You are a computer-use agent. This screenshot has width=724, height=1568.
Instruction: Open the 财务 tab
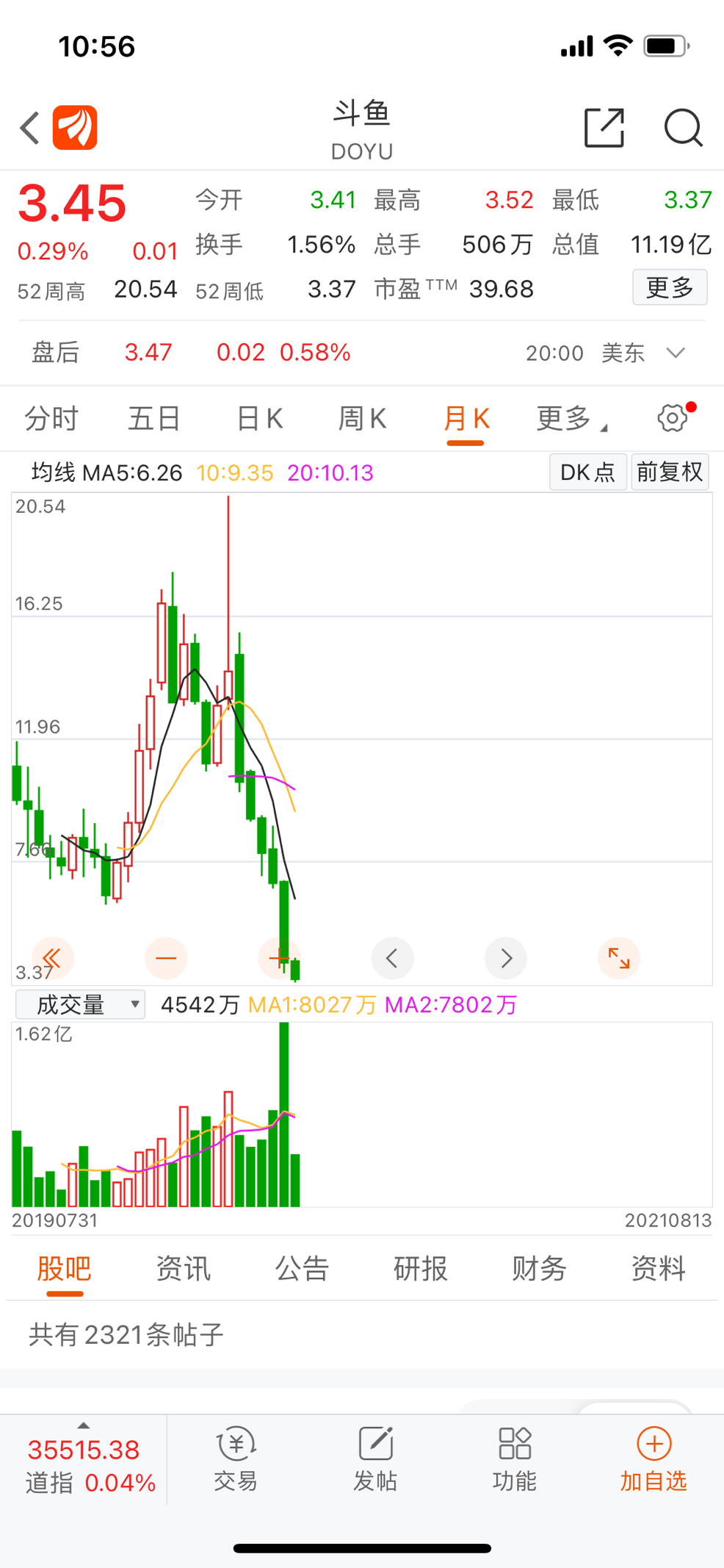pos(539,1268)
